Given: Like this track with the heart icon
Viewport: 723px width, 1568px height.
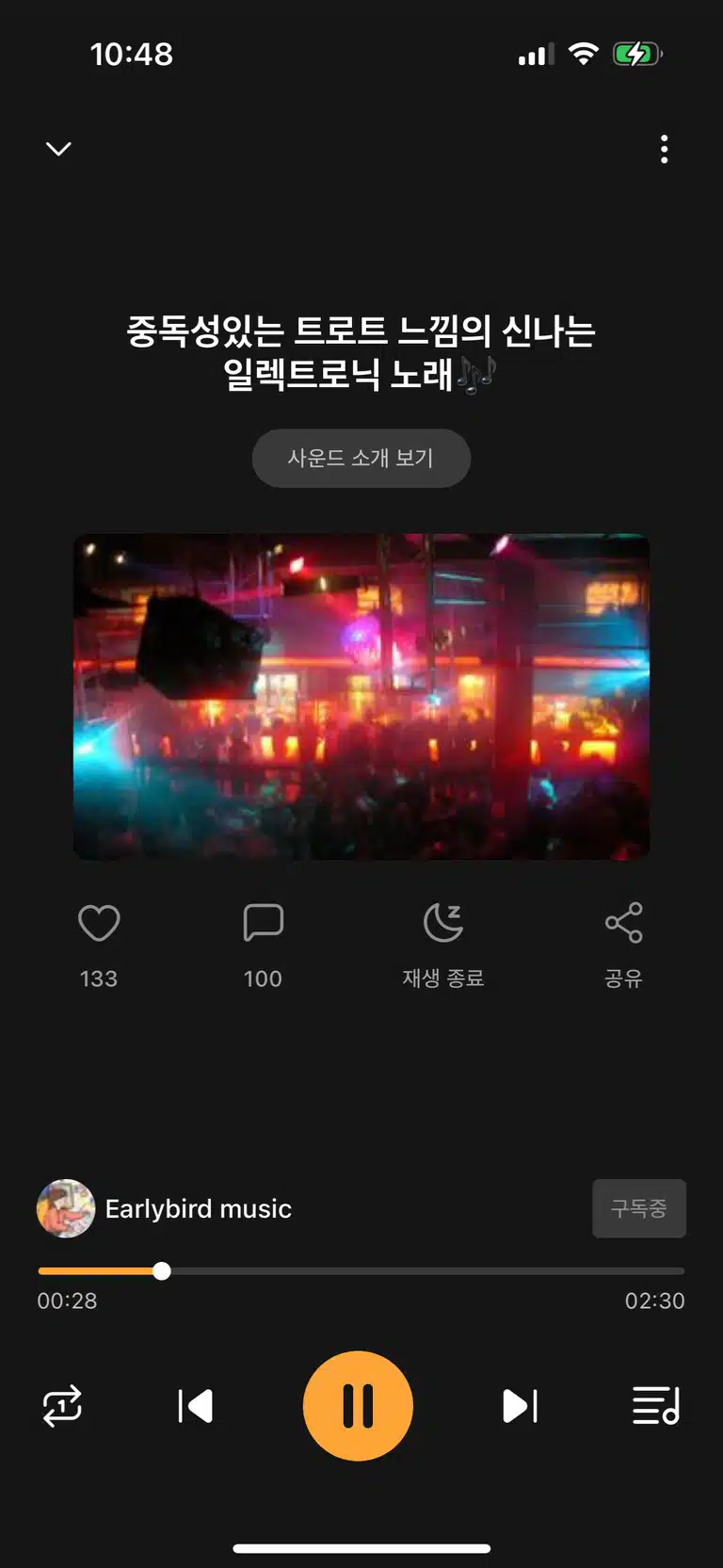Looking at the screenshot, I should 99,923.
